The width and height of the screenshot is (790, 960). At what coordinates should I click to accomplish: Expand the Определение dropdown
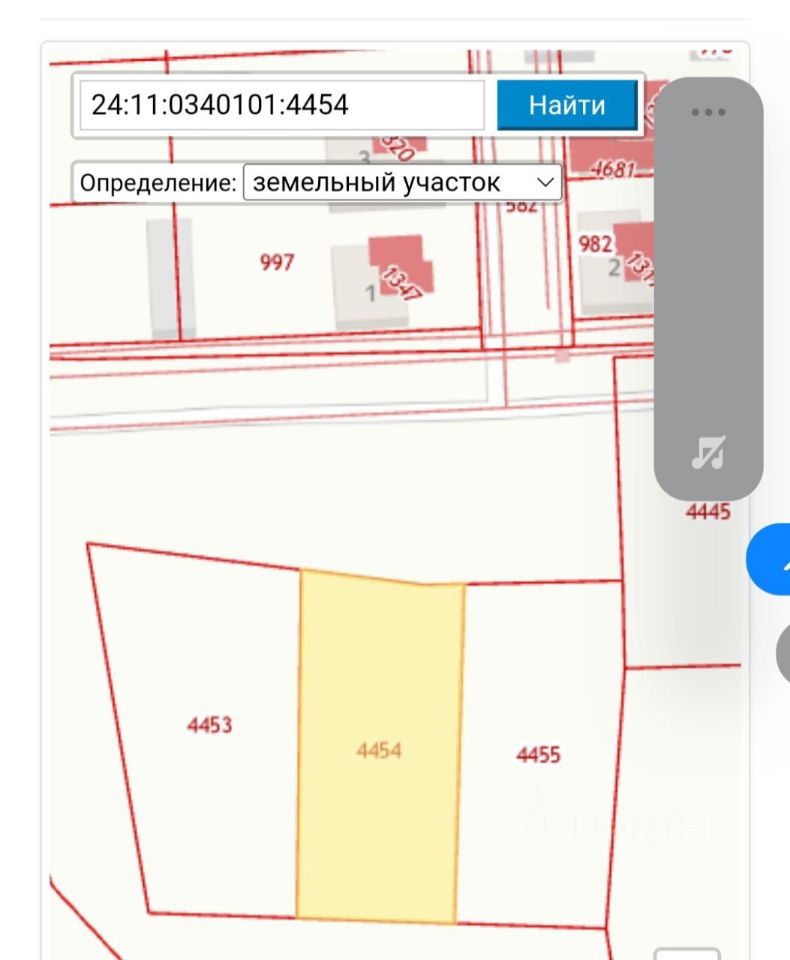tap(403, 183)
